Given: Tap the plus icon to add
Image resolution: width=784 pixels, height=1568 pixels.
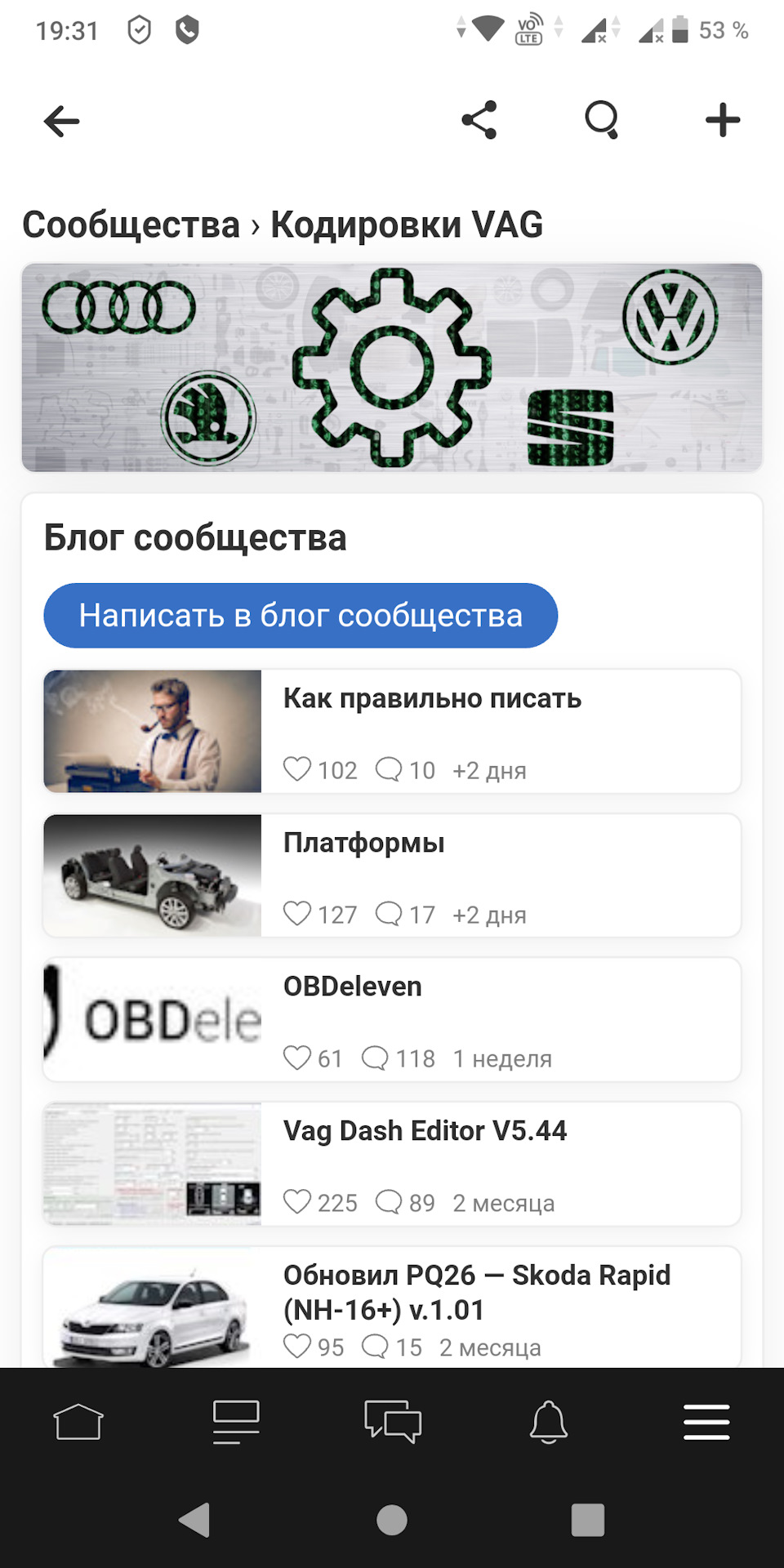Looking at the screenshot, I should 723,121.
